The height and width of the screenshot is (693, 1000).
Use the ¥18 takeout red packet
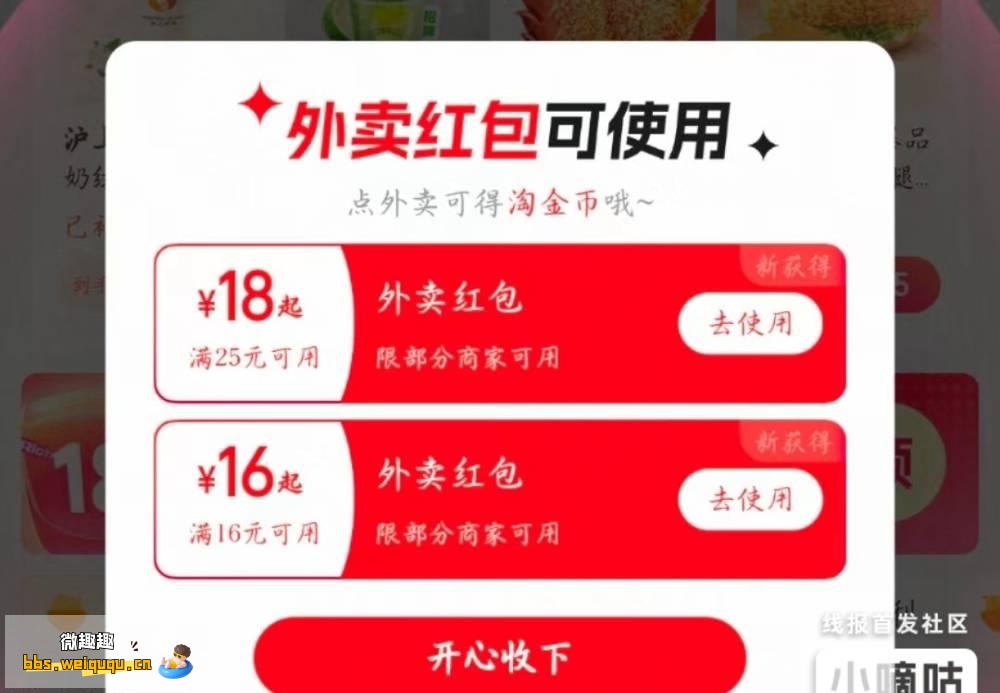(750, 324)
